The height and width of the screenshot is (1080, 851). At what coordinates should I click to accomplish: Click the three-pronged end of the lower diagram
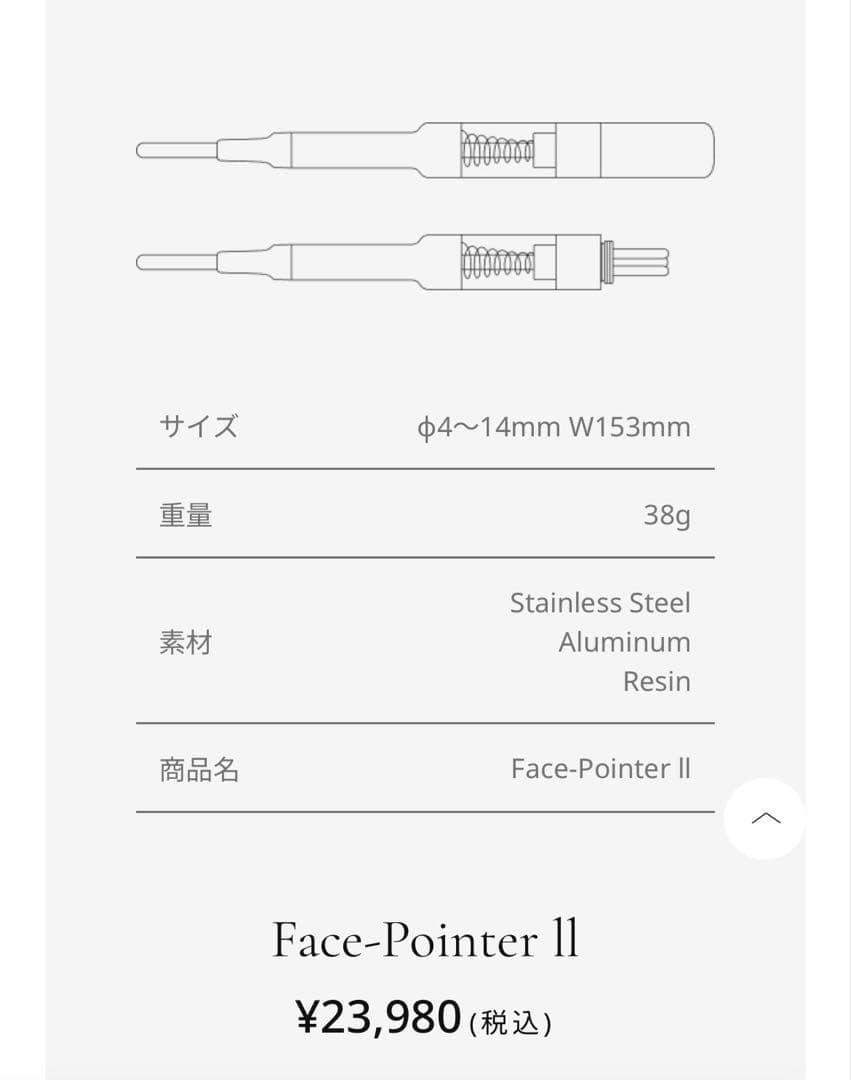pos(645,260)
